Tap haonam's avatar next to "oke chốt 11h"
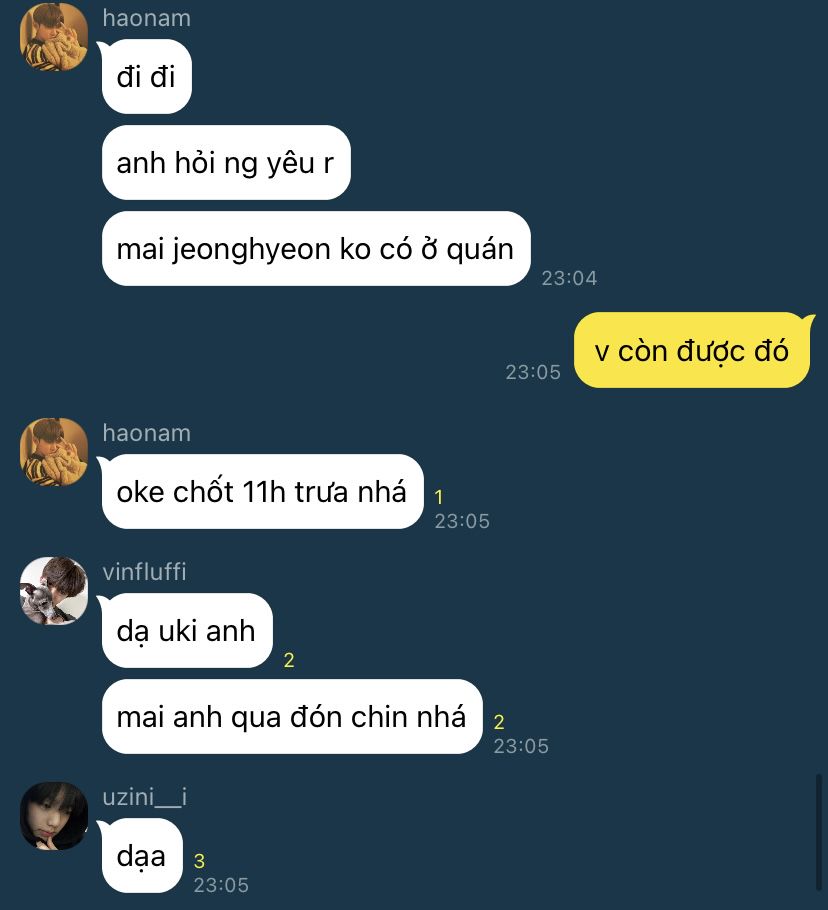 tap(54, 452)
